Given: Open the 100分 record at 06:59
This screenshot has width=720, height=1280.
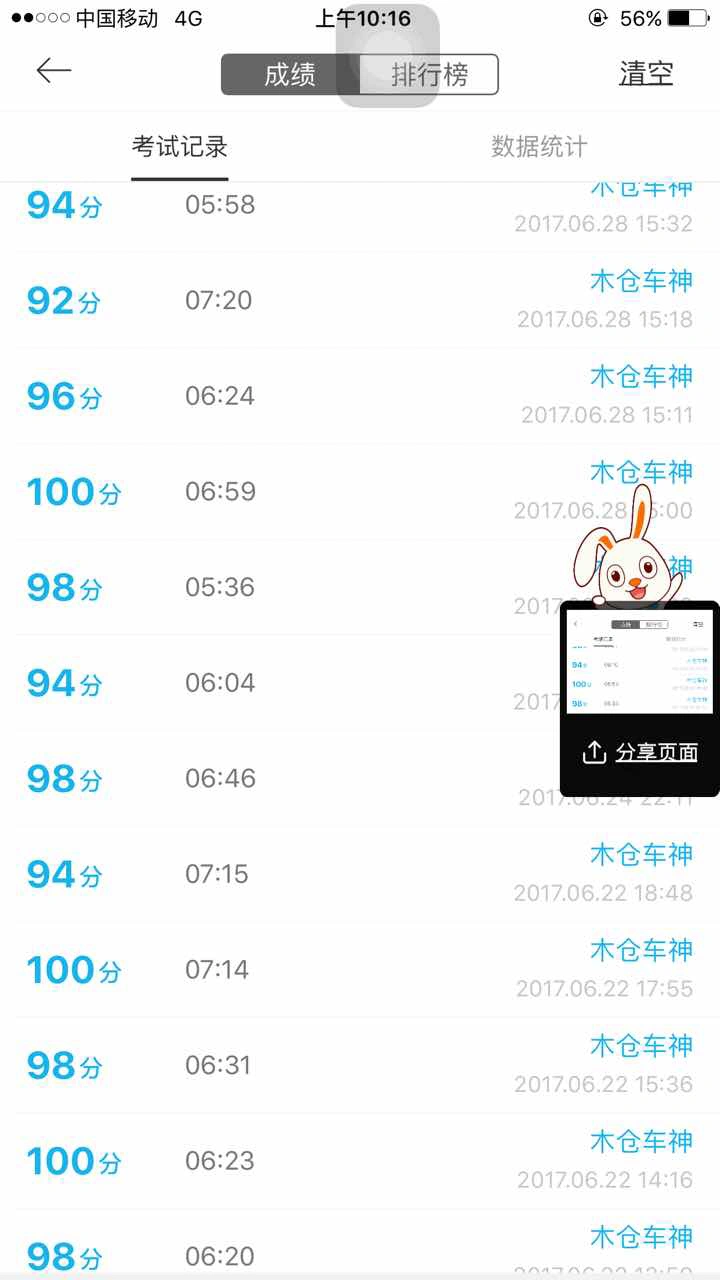Looking at the screenshot, I should (x=360, y=492).
